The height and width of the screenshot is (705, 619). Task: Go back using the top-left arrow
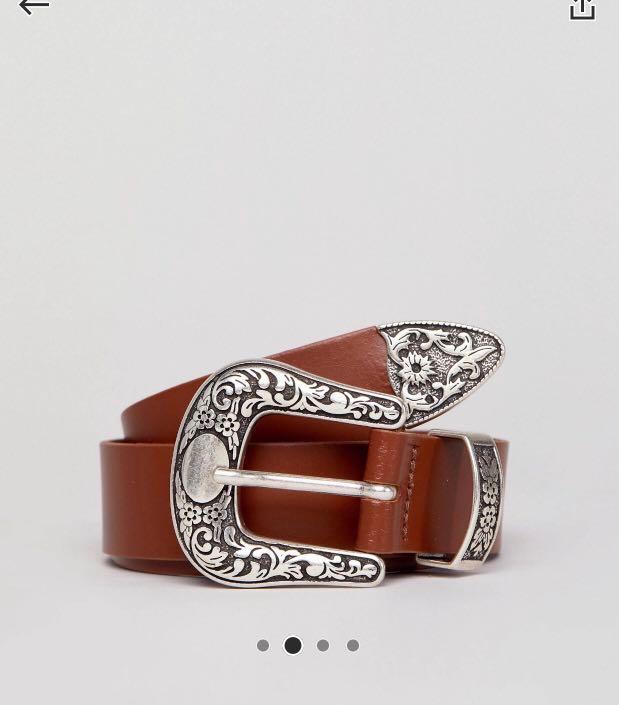point(33,6)
